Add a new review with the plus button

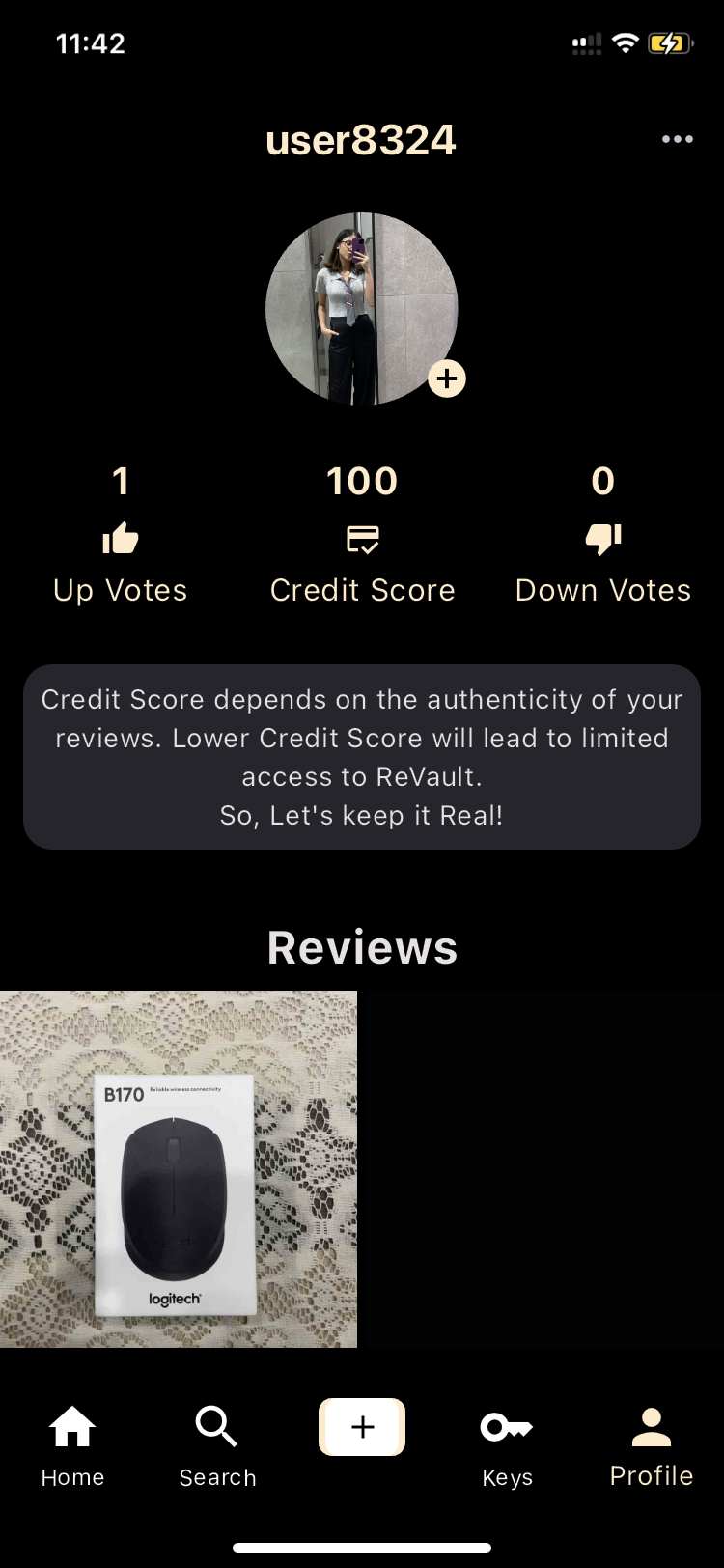(x=362, y=1426)
